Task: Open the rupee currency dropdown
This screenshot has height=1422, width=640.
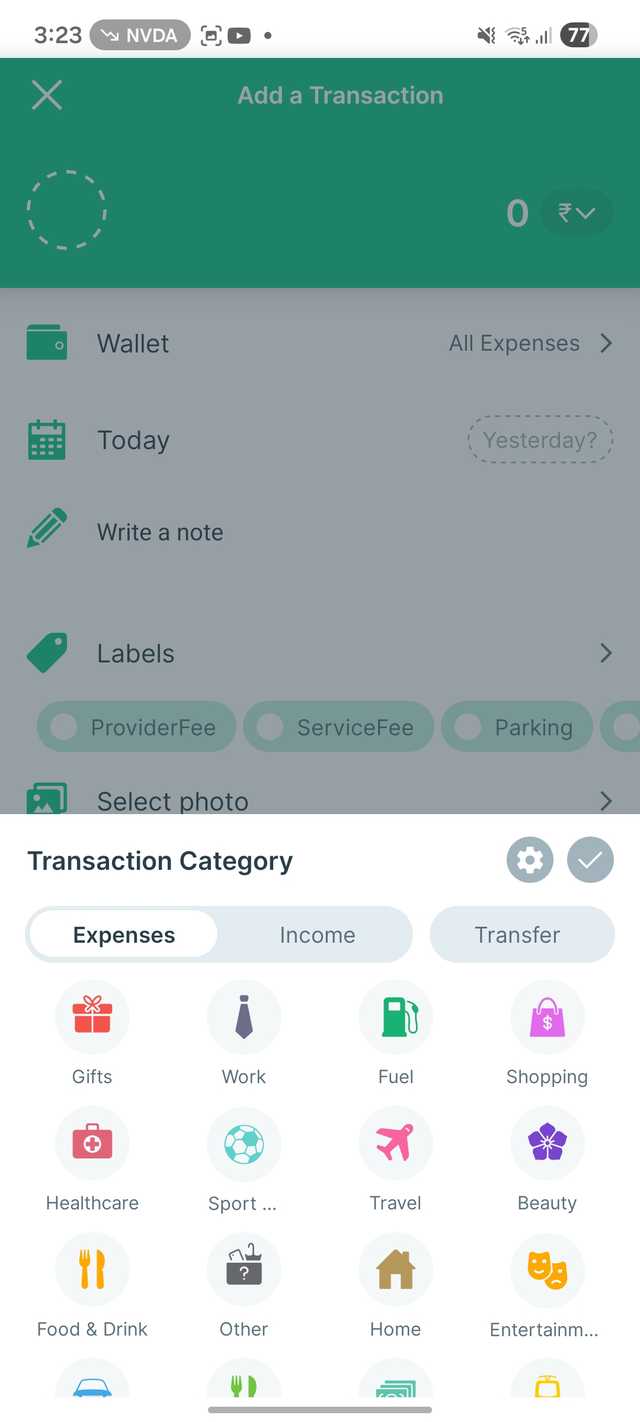Action: 577,212
